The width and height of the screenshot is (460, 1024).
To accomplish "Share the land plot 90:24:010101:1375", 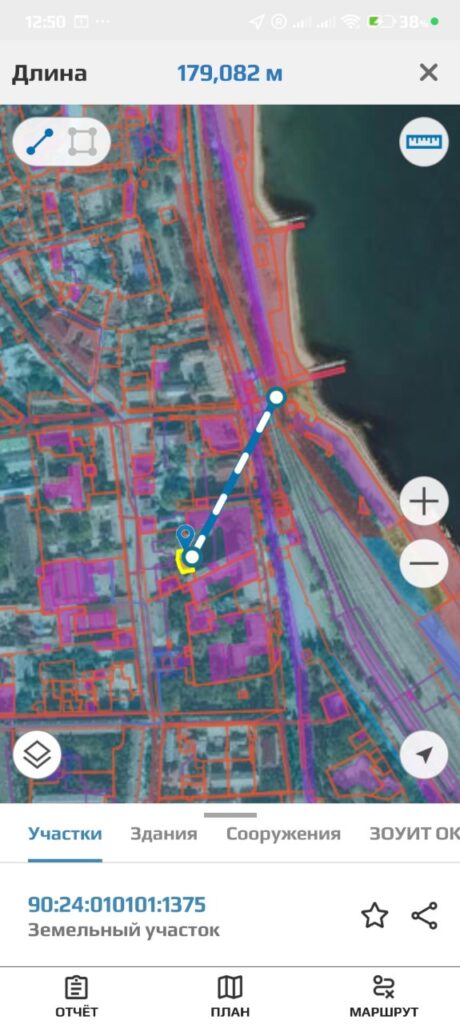I will click(x=425, y=916).
